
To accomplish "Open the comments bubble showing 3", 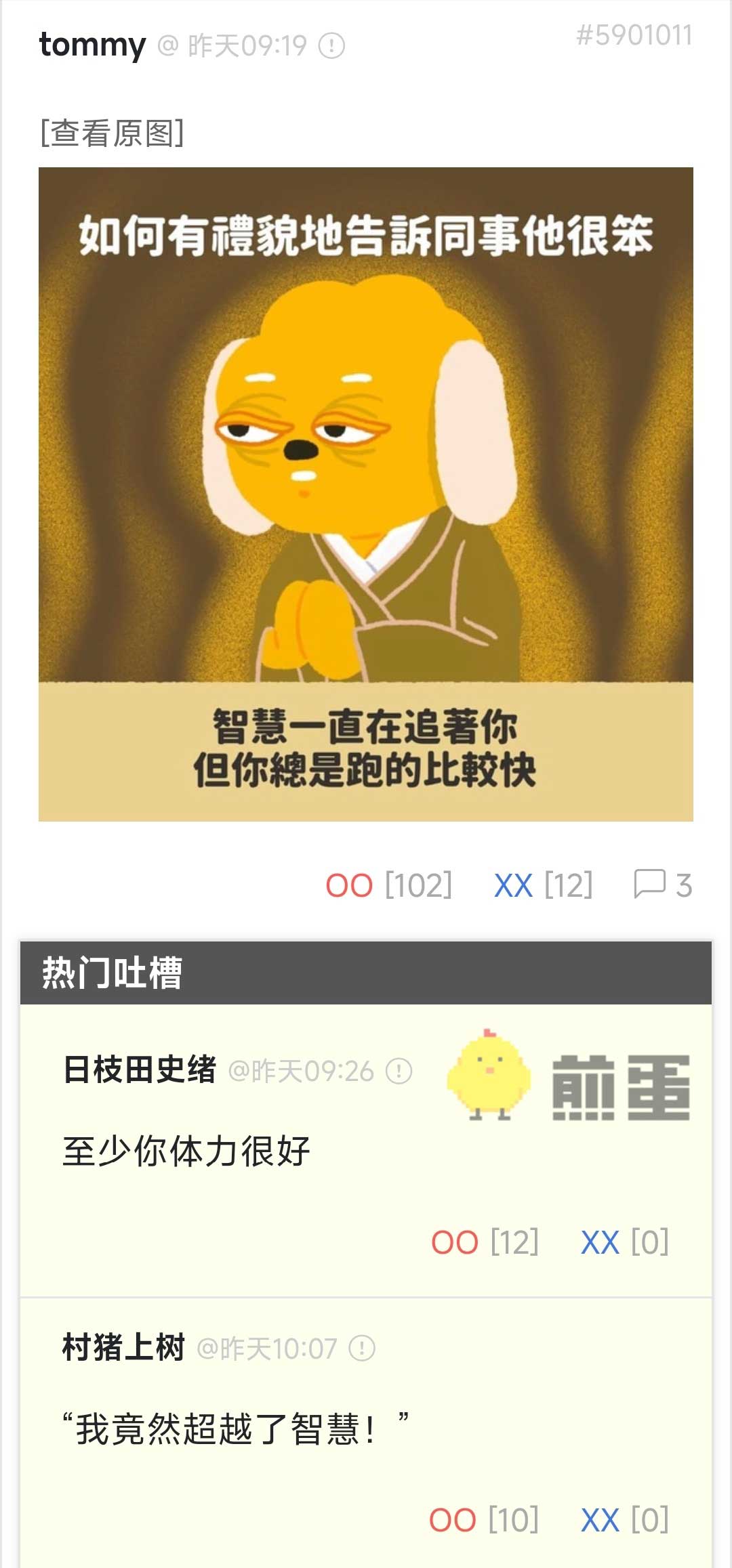I will [662, 885].
